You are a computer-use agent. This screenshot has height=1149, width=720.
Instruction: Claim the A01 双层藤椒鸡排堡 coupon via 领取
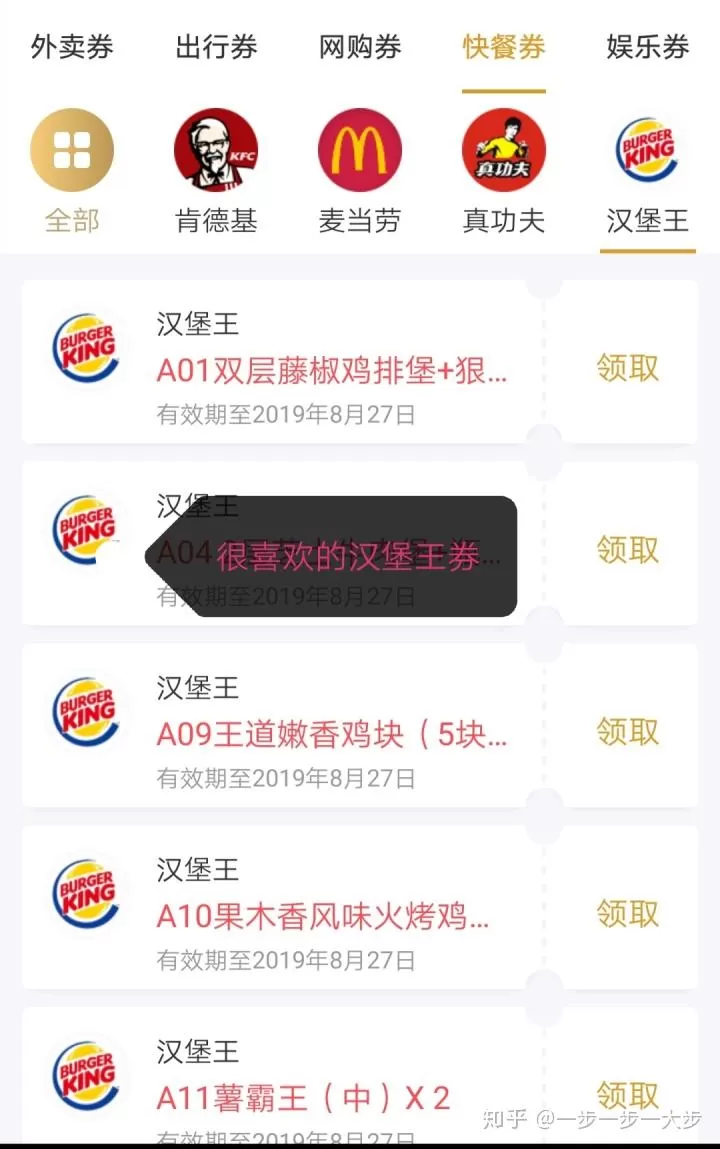(x=626, y=369)
